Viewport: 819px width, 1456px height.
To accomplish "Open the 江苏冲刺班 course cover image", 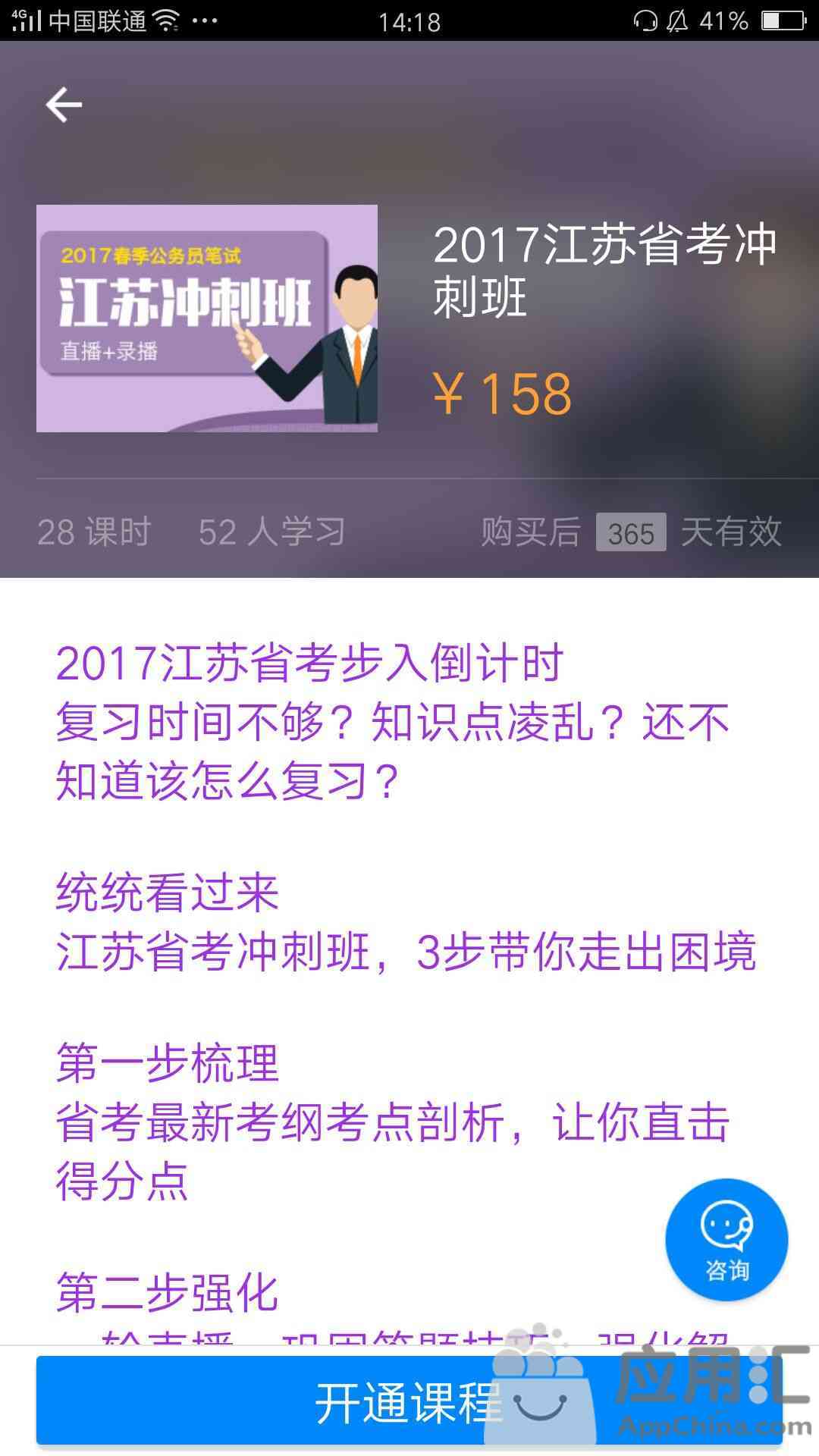I will [x=207, y=318].
